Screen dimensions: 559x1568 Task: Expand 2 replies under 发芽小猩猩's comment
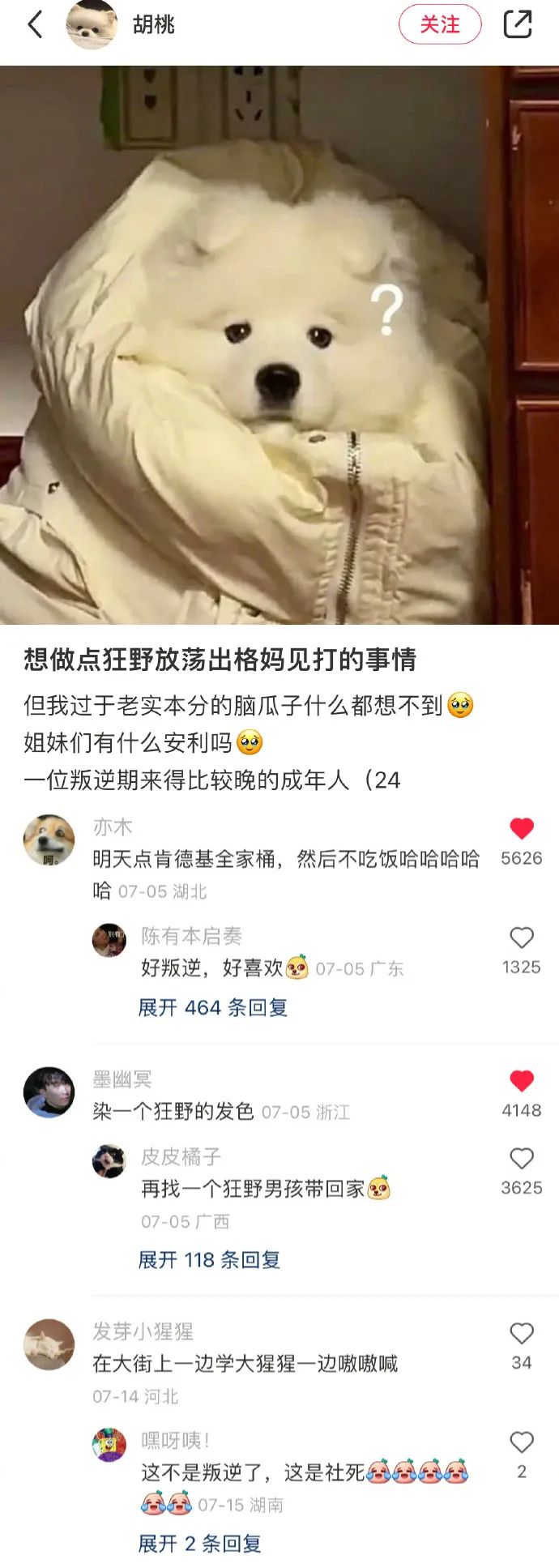(x=199, y=1543)
